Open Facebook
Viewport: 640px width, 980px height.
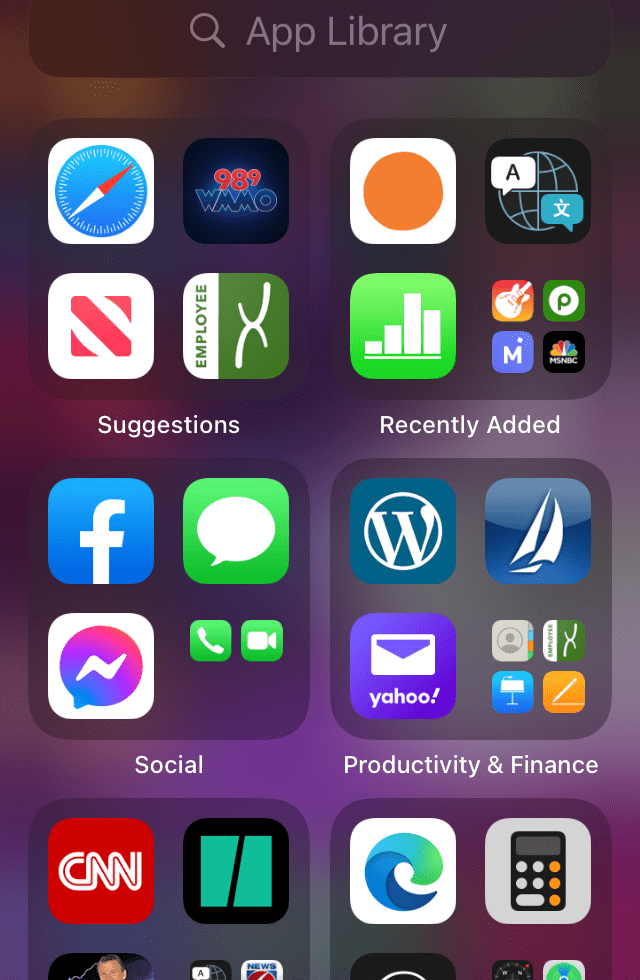click(101, 531)
